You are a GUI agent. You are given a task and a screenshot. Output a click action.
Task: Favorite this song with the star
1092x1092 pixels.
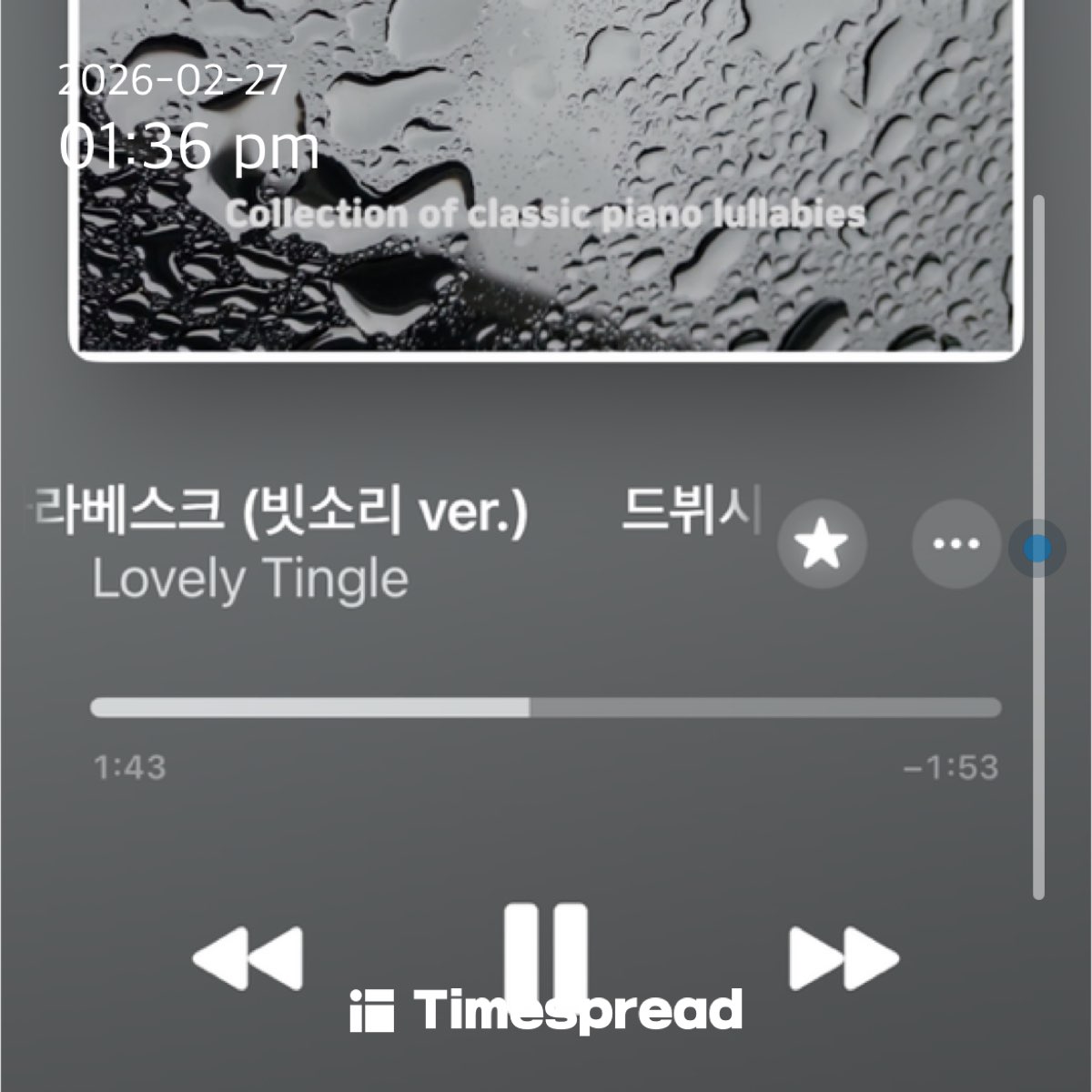point(822,544)
